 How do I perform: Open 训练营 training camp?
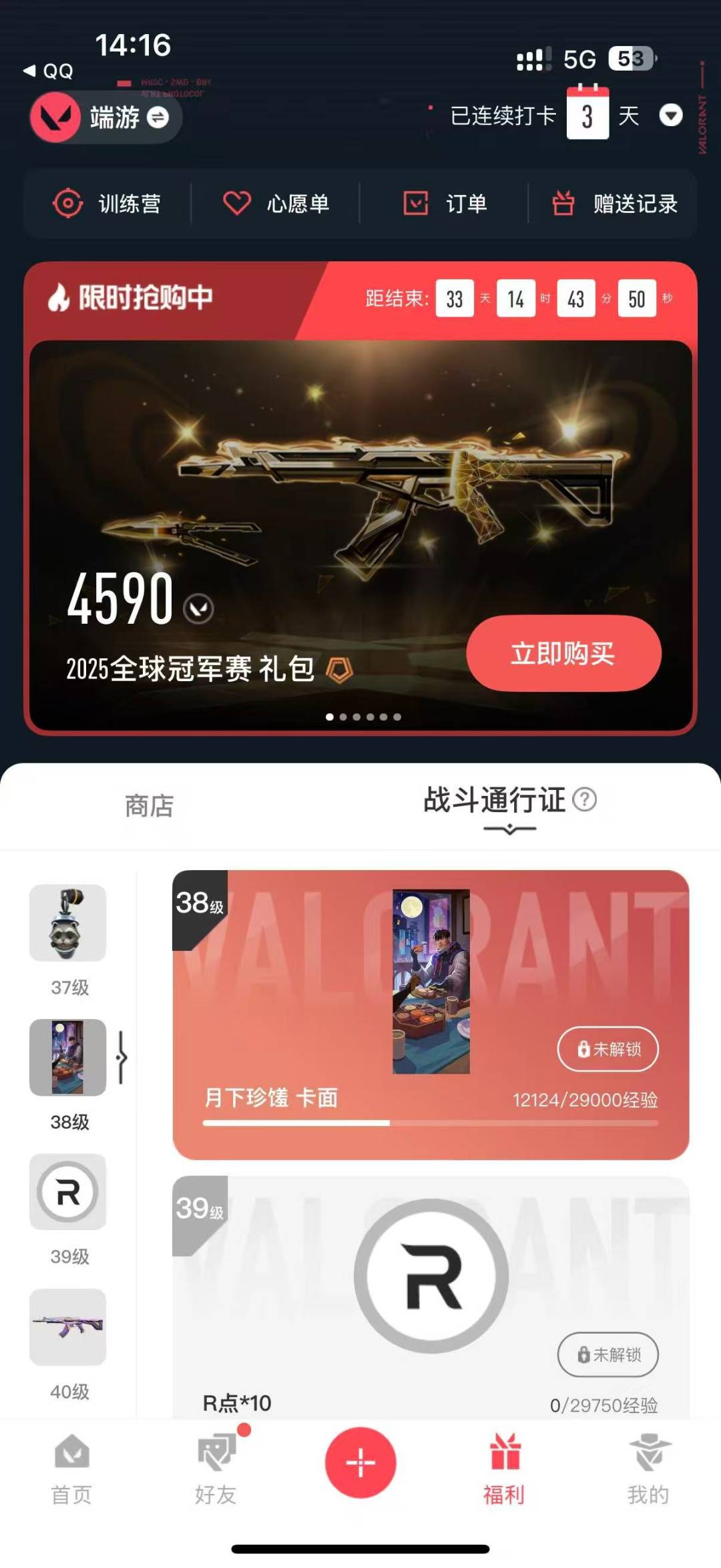pyautogui.click(x=107, y=204)
